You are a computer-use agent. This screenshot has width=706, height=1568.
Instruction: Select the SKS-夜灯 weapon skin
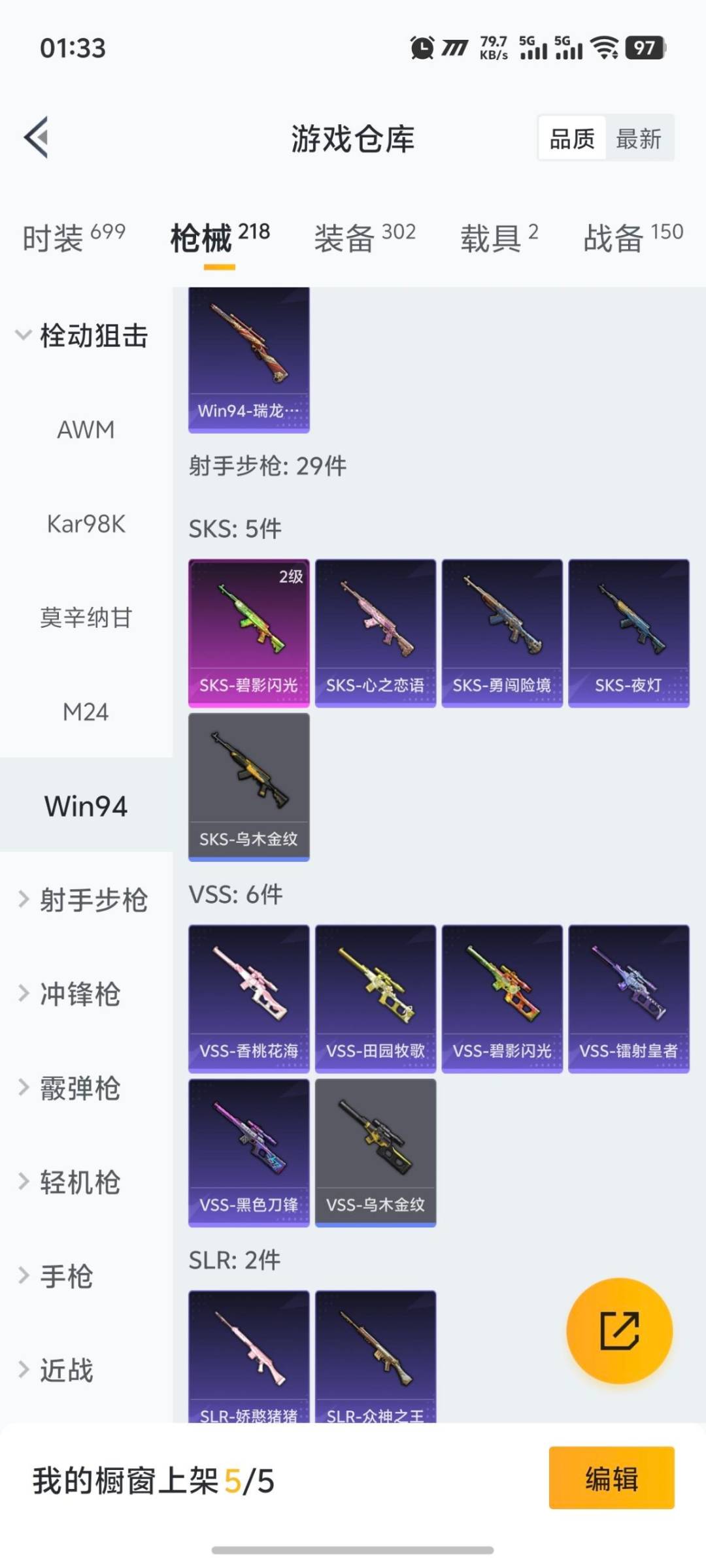(x=628, y=630)
